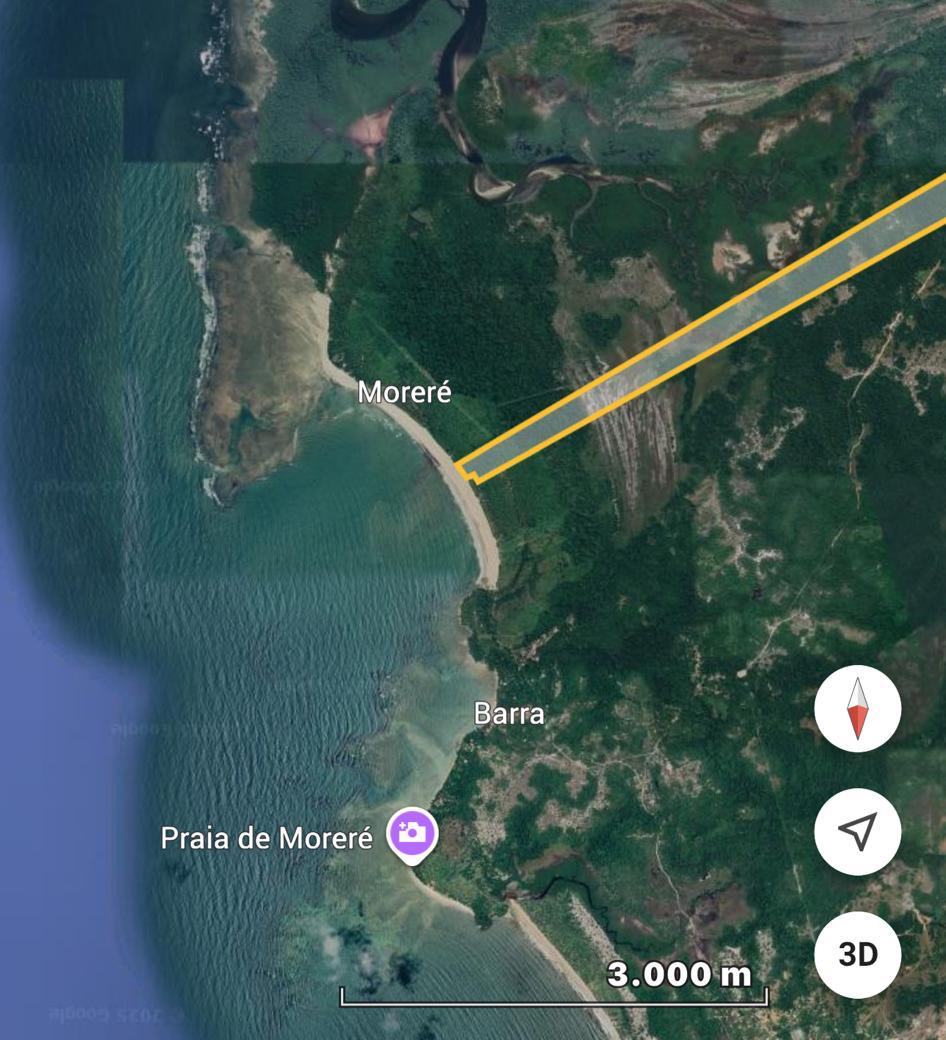
Task: Center map on my location
Action: click(857, 830)
